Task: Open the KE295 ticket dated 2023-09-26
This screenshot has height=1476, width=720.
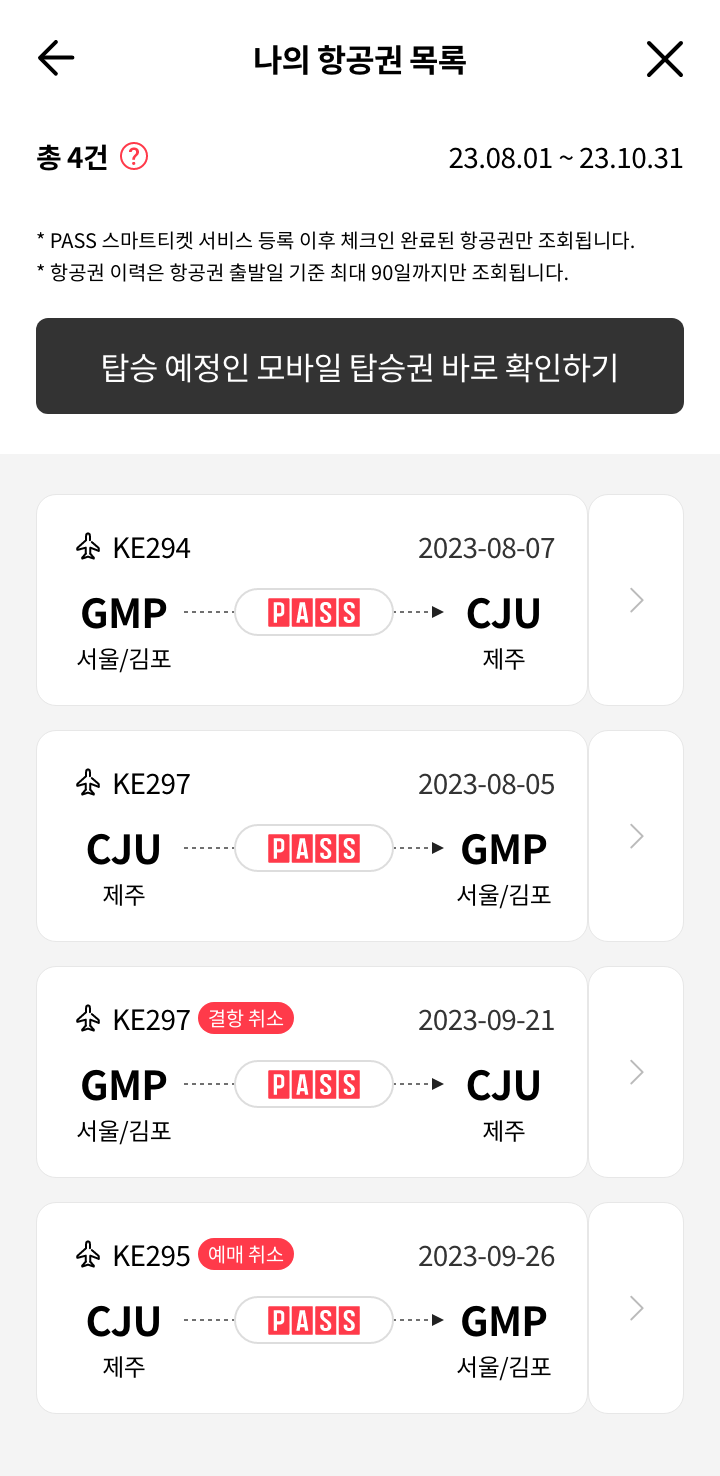Action: [x=312, y=1308]
